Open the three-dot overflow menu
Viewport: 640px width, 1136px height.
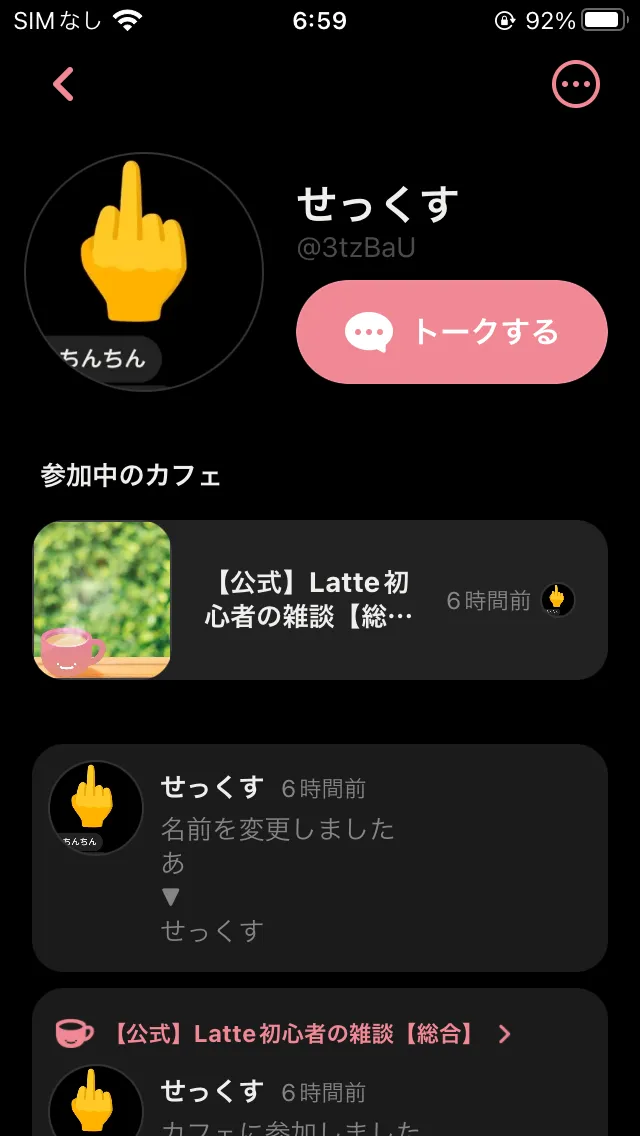576,85
